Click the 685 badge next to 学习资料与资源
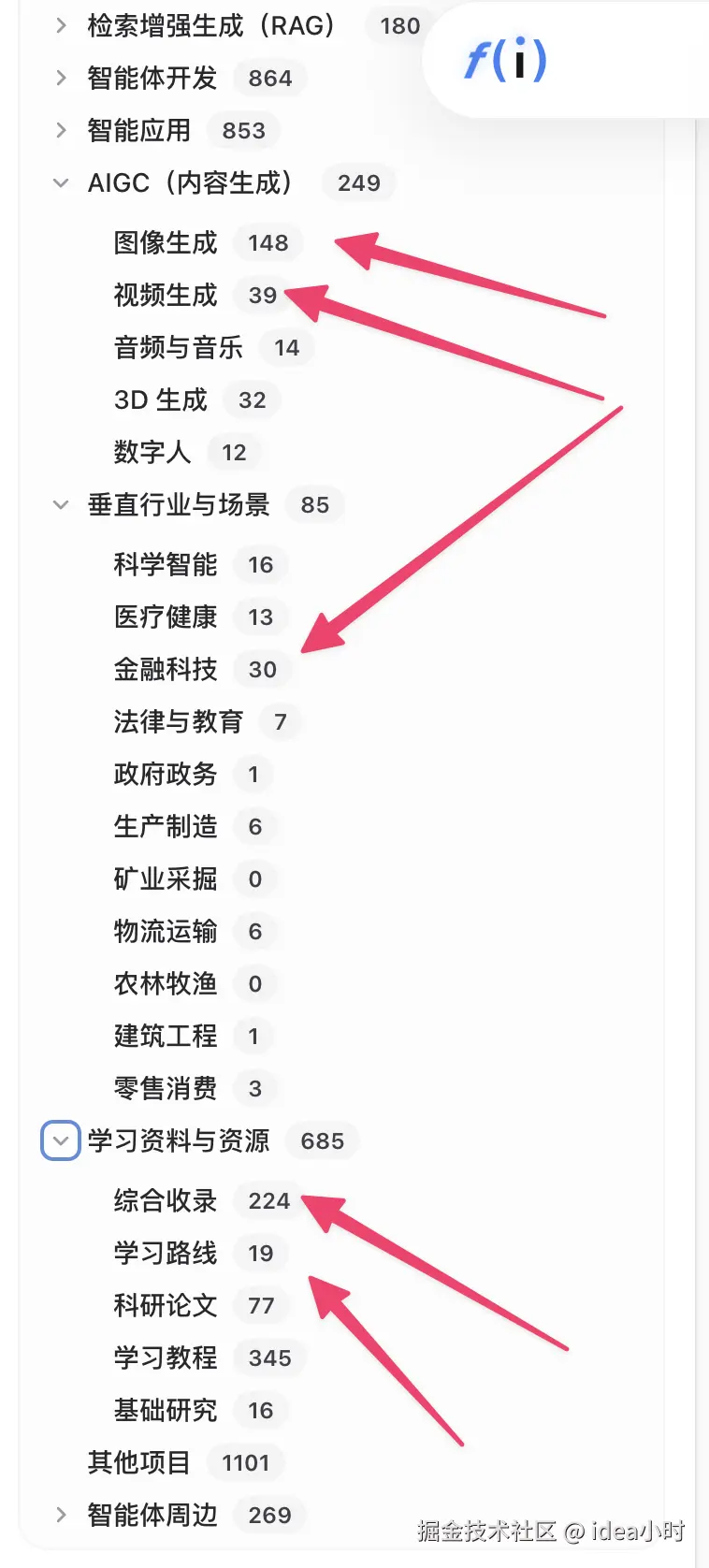The image size is (709, 1568). coord(322,1140)
